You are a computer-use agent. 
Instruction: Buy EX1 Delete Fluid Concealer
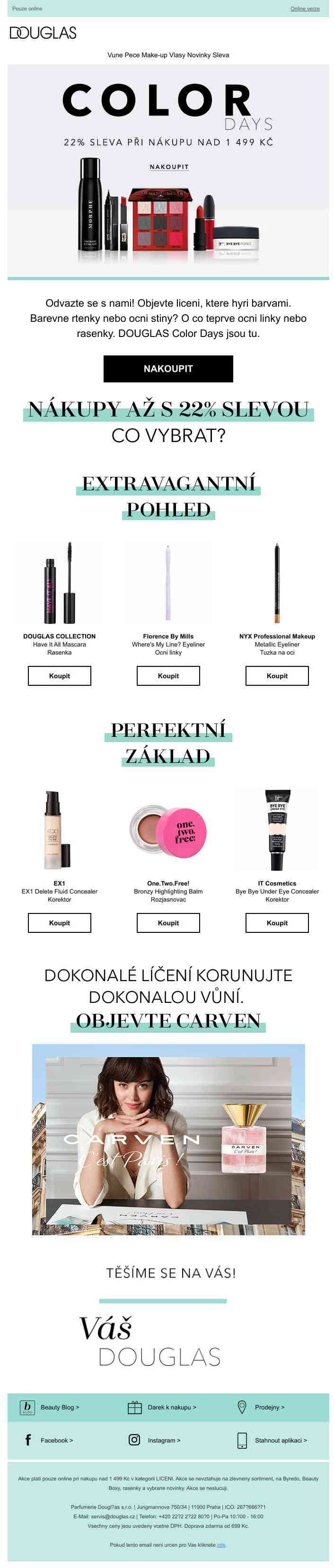click(x=60, y=923)
